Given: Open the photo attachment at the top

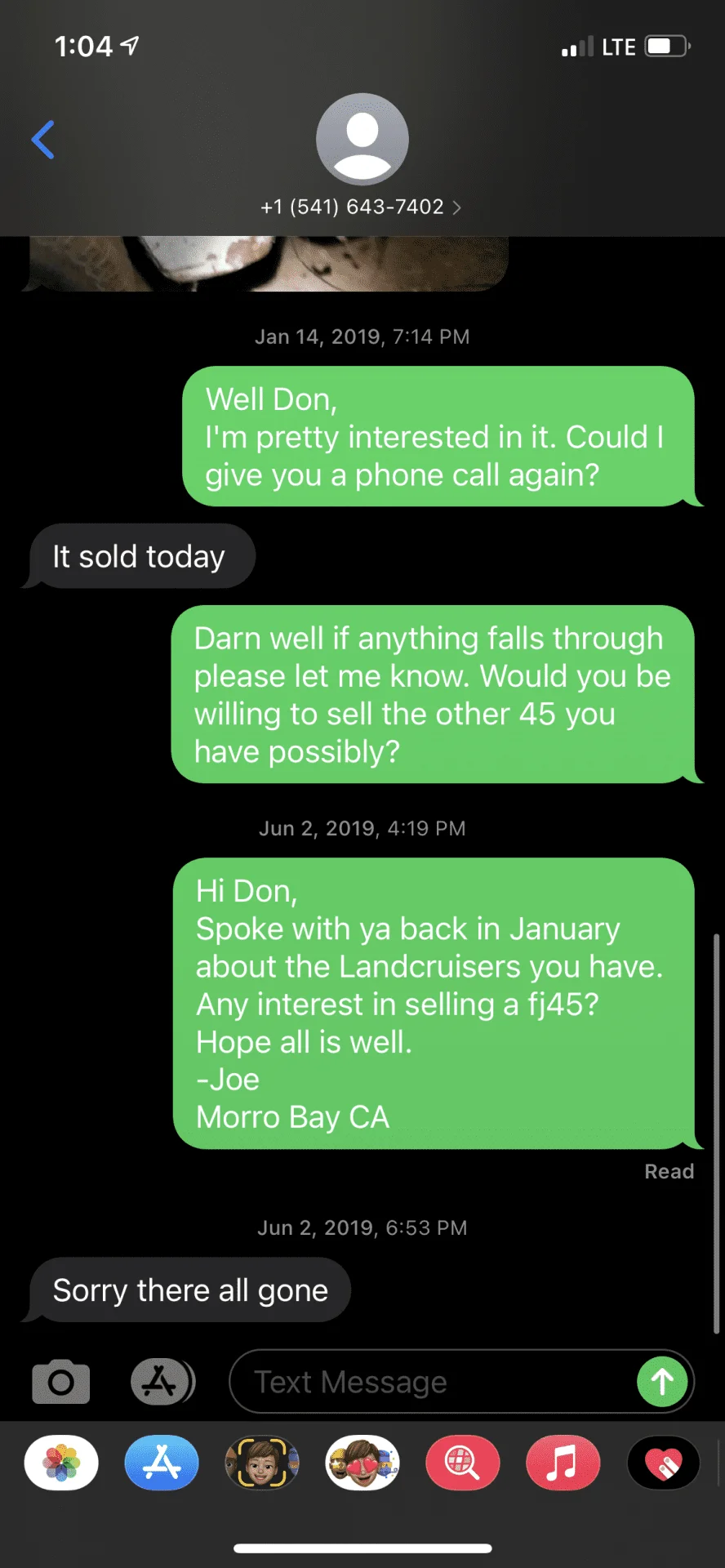Looking at the screenshot, I should click(269, 264).
